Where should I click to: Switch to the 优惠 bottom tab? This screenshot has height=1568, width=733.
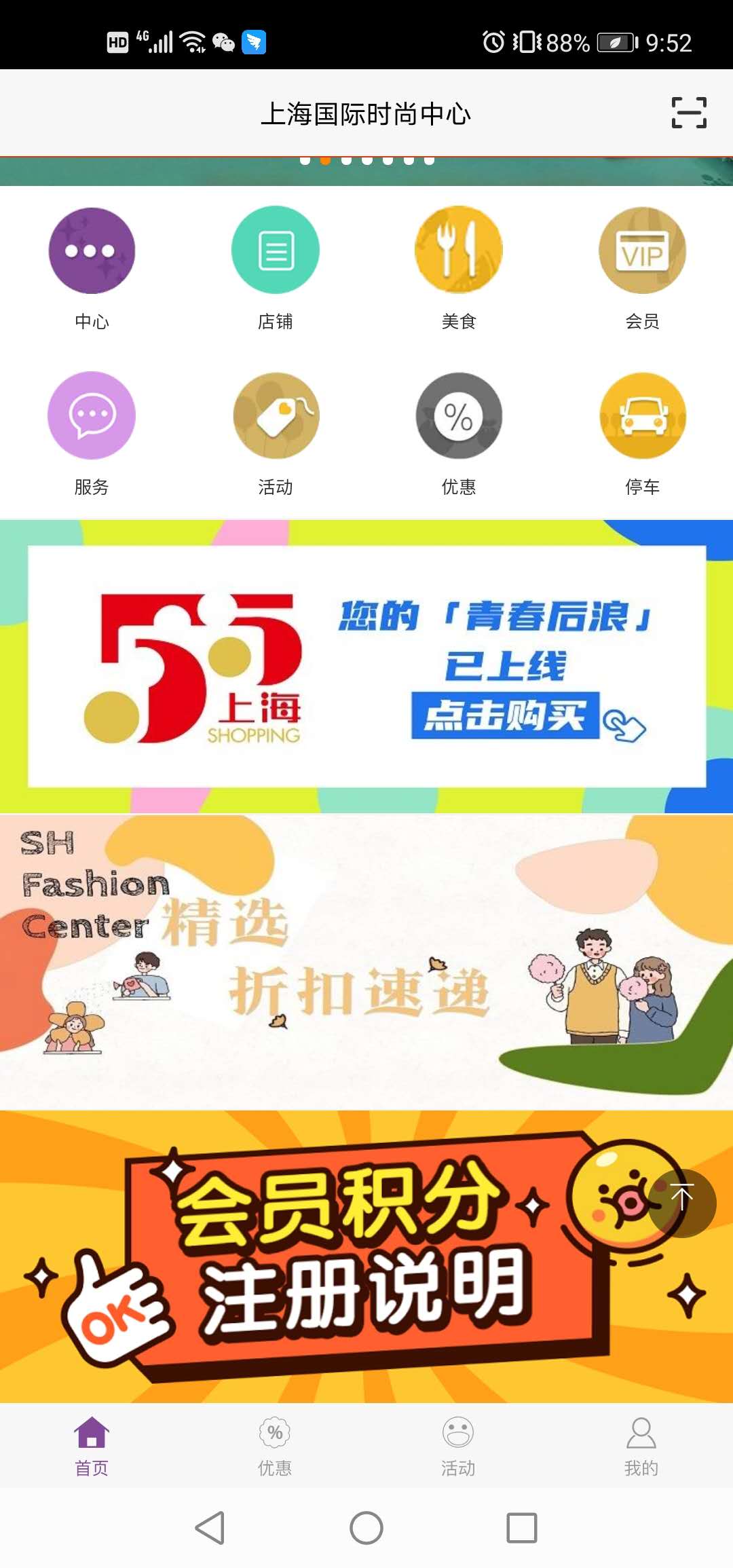click(x=275, y=1446)
